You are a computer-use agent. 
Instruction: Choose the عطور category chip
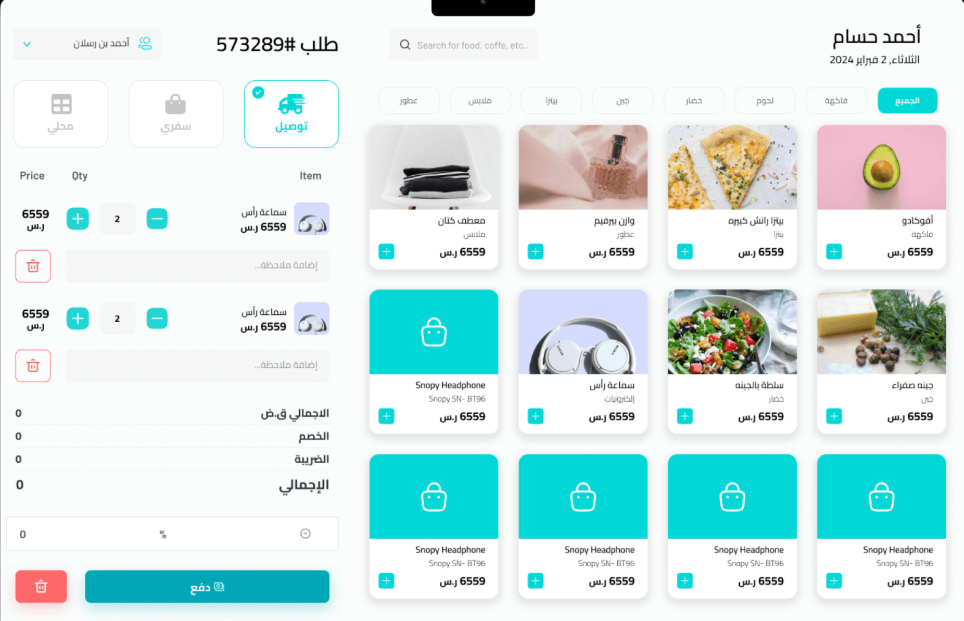[x=408, y=101]
